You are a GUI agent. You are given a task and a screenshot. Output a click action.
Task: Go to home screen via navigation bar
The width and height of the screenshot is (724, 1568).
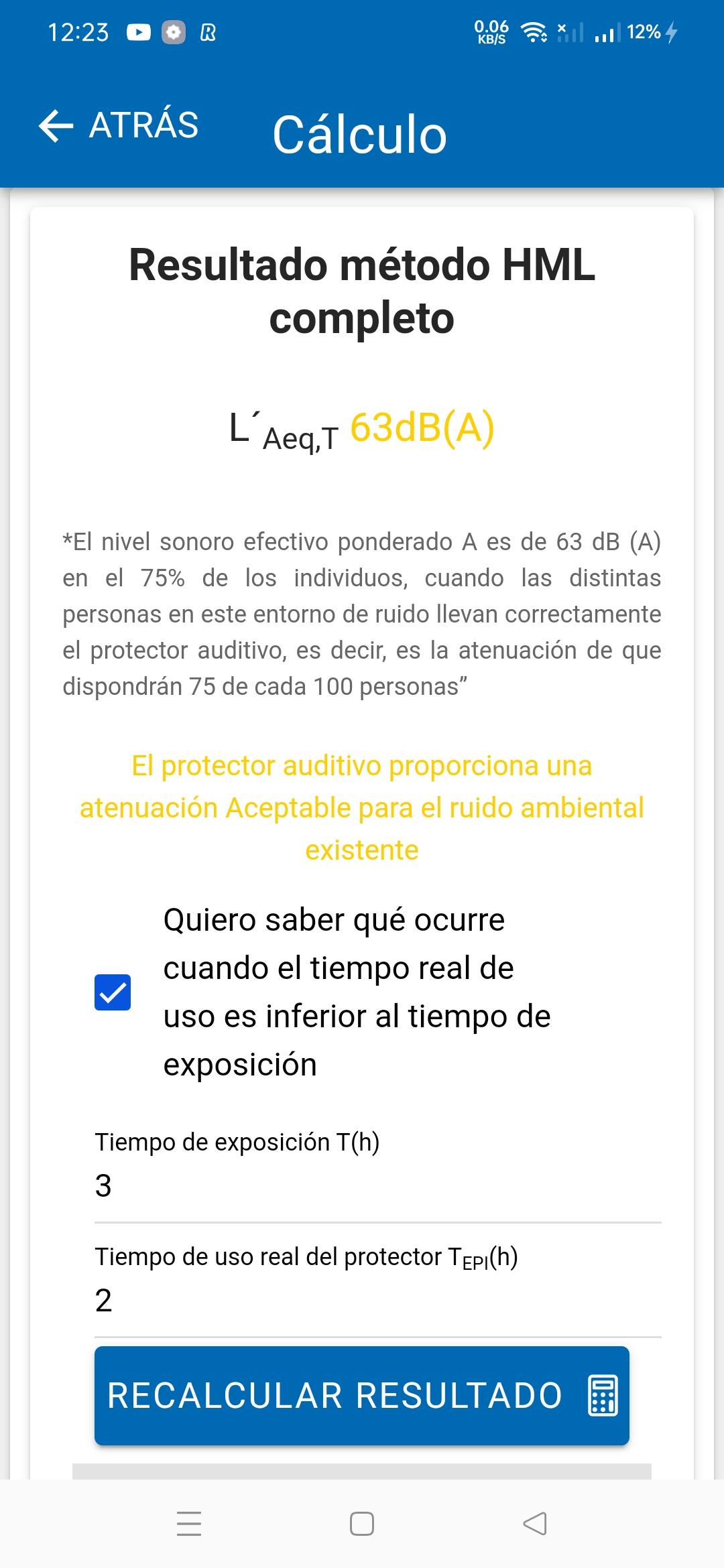362,1524
